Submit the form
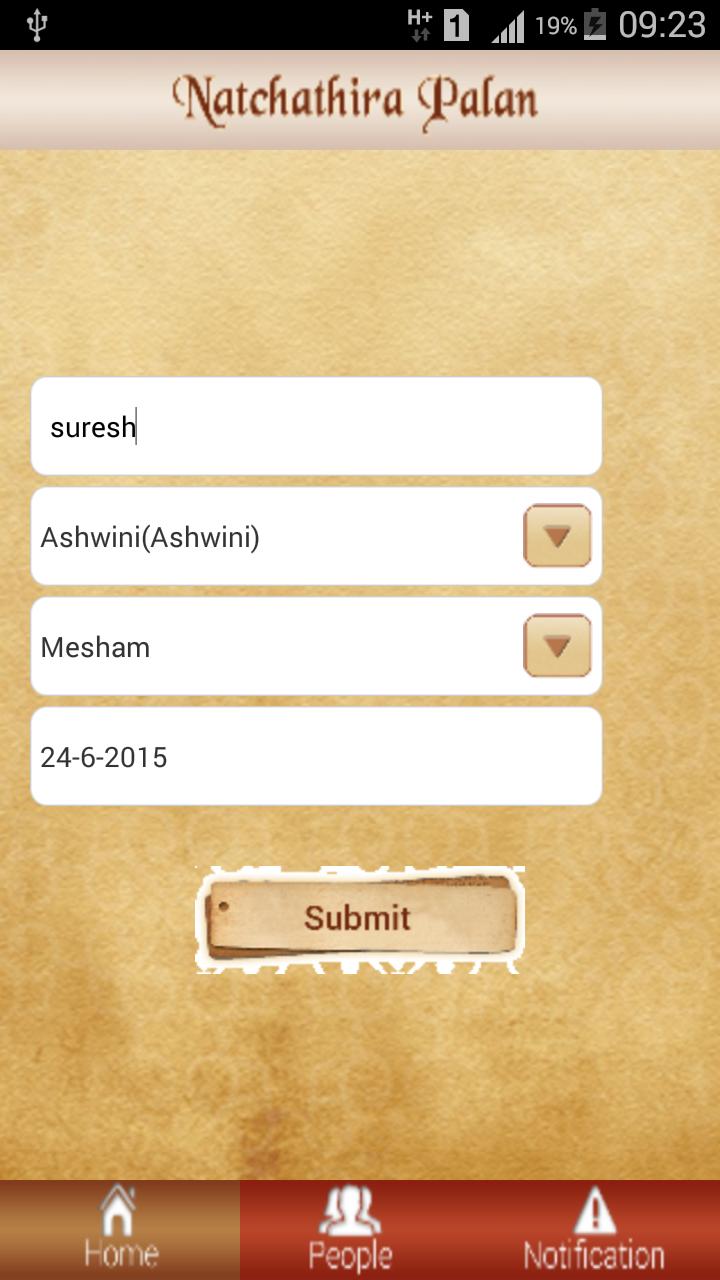This screenshot has width=720, height=1280. (x=359, y=918)
